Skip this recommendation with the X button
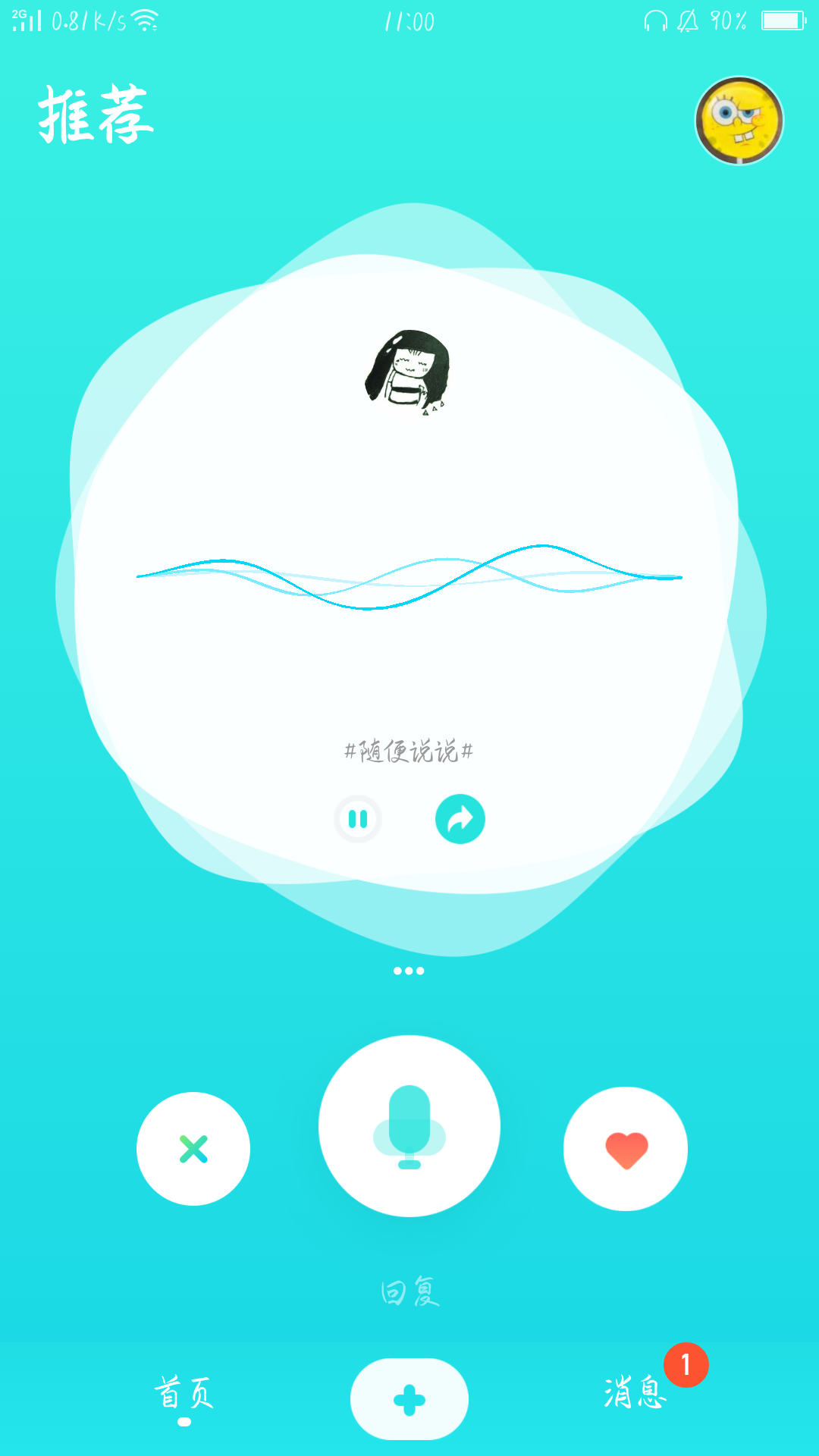This screenshot has height=1456, width=819. [193, 1149]
